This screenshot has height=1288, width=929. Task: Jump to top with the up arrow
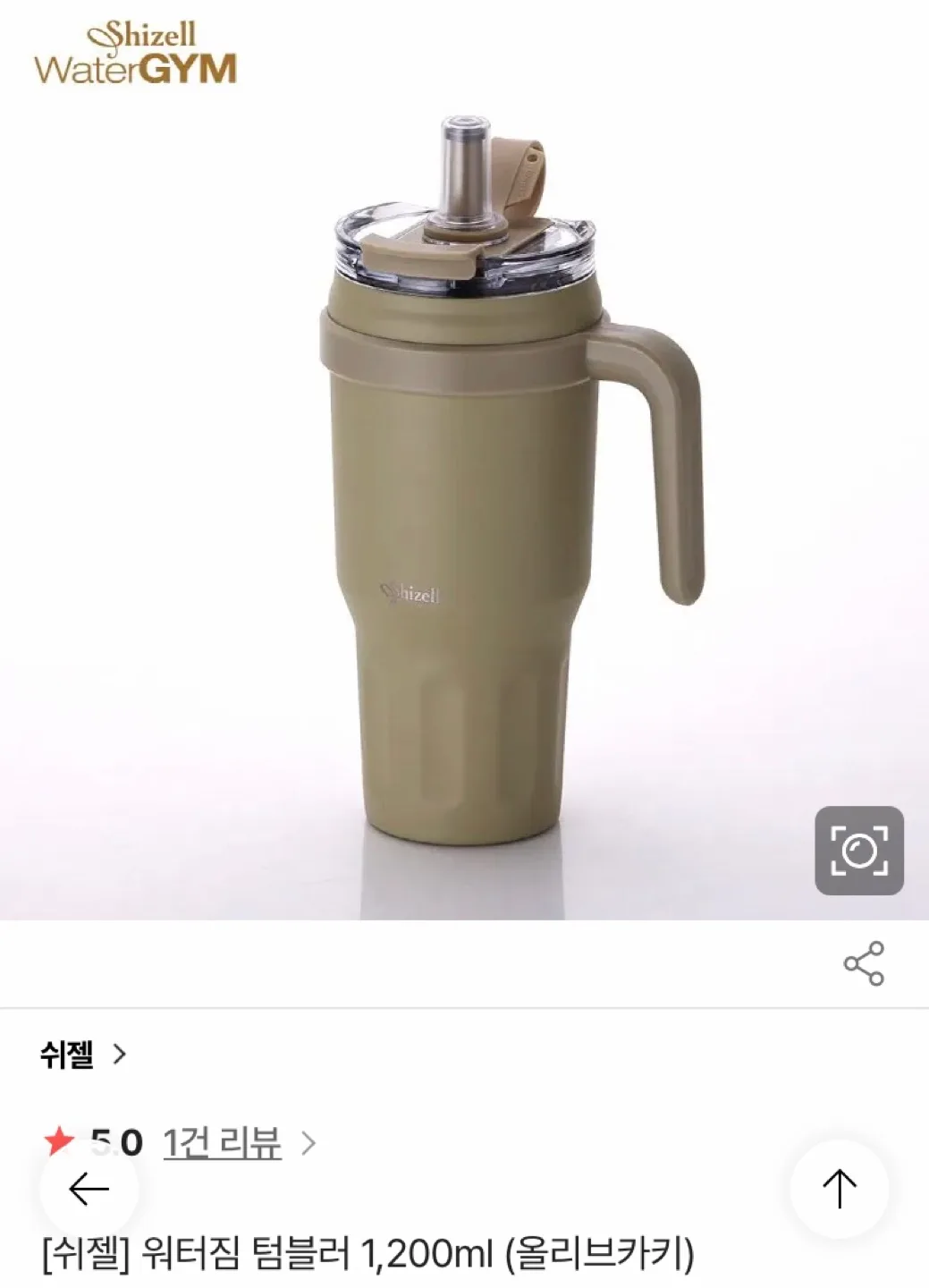pyautogui.click(x=839, y=1189)
